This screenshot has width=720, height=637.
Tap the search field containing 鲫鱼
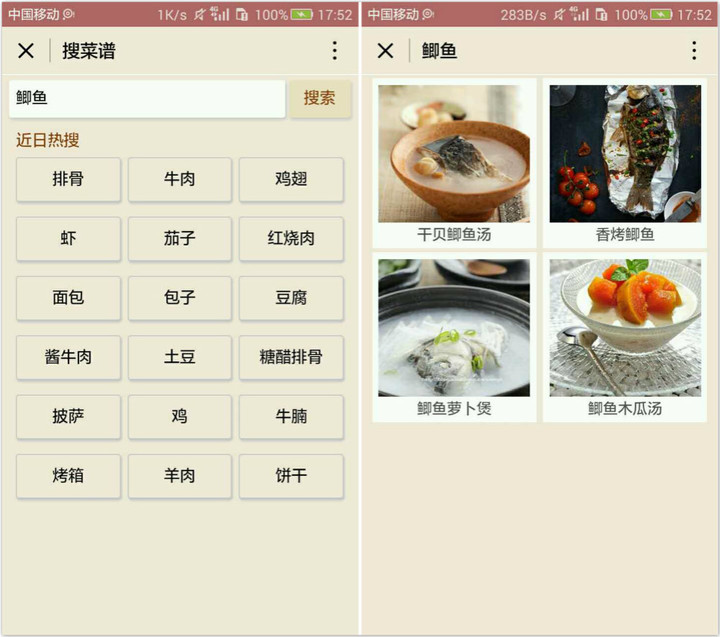click(147, 99)
